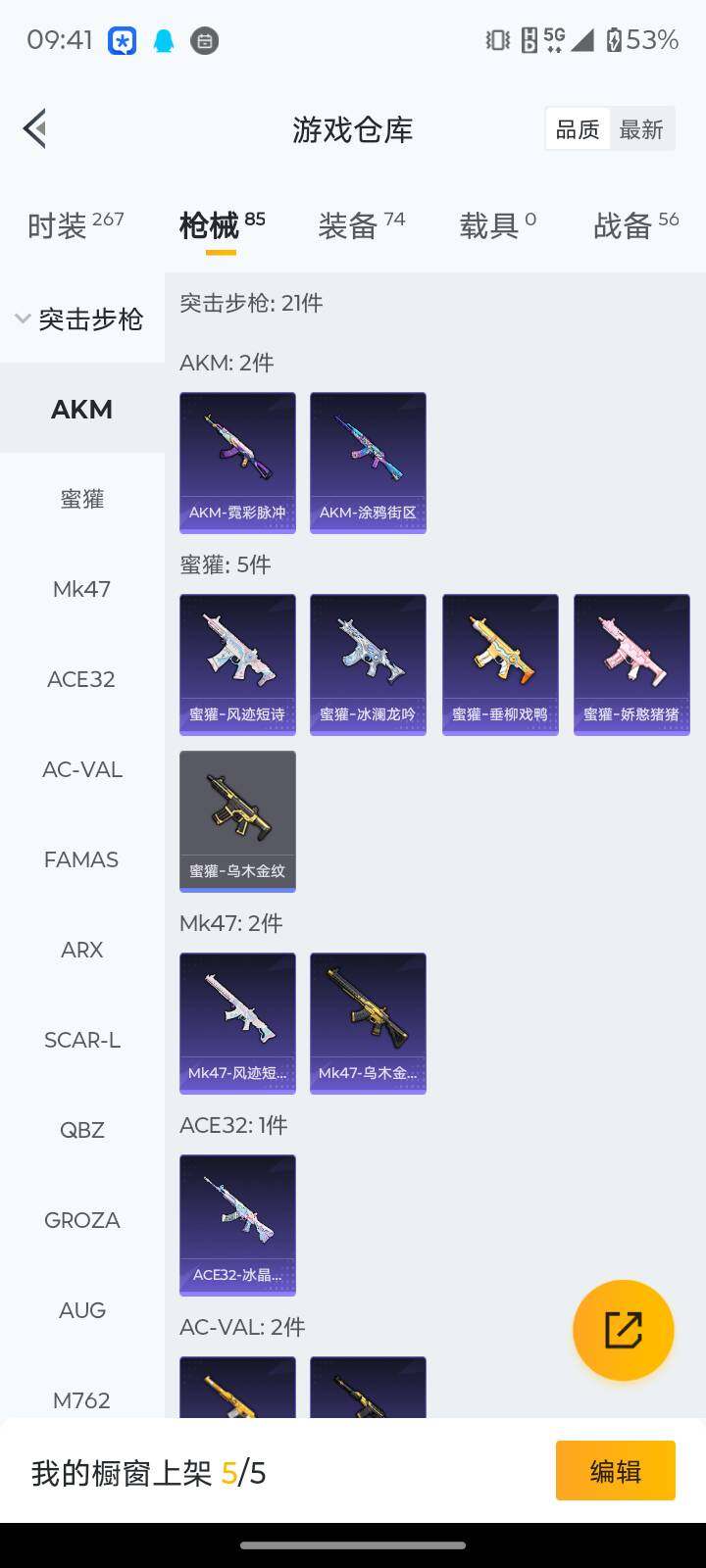View the 蜜獾-乌木金纹 skin
Image resolution: width=706 pixels, height=1568 pixels.
point(237,821)
